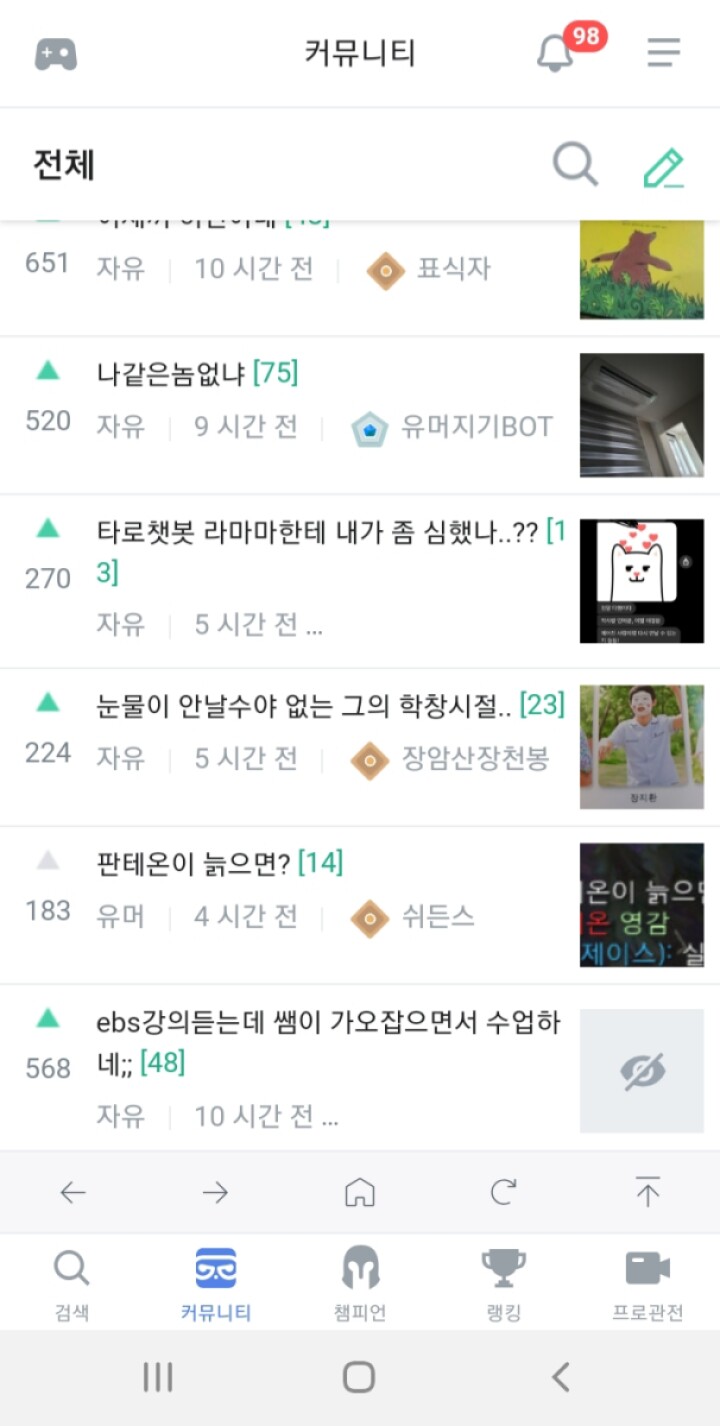Upvote the post 판테온이 늙으면?

(48, 860)
